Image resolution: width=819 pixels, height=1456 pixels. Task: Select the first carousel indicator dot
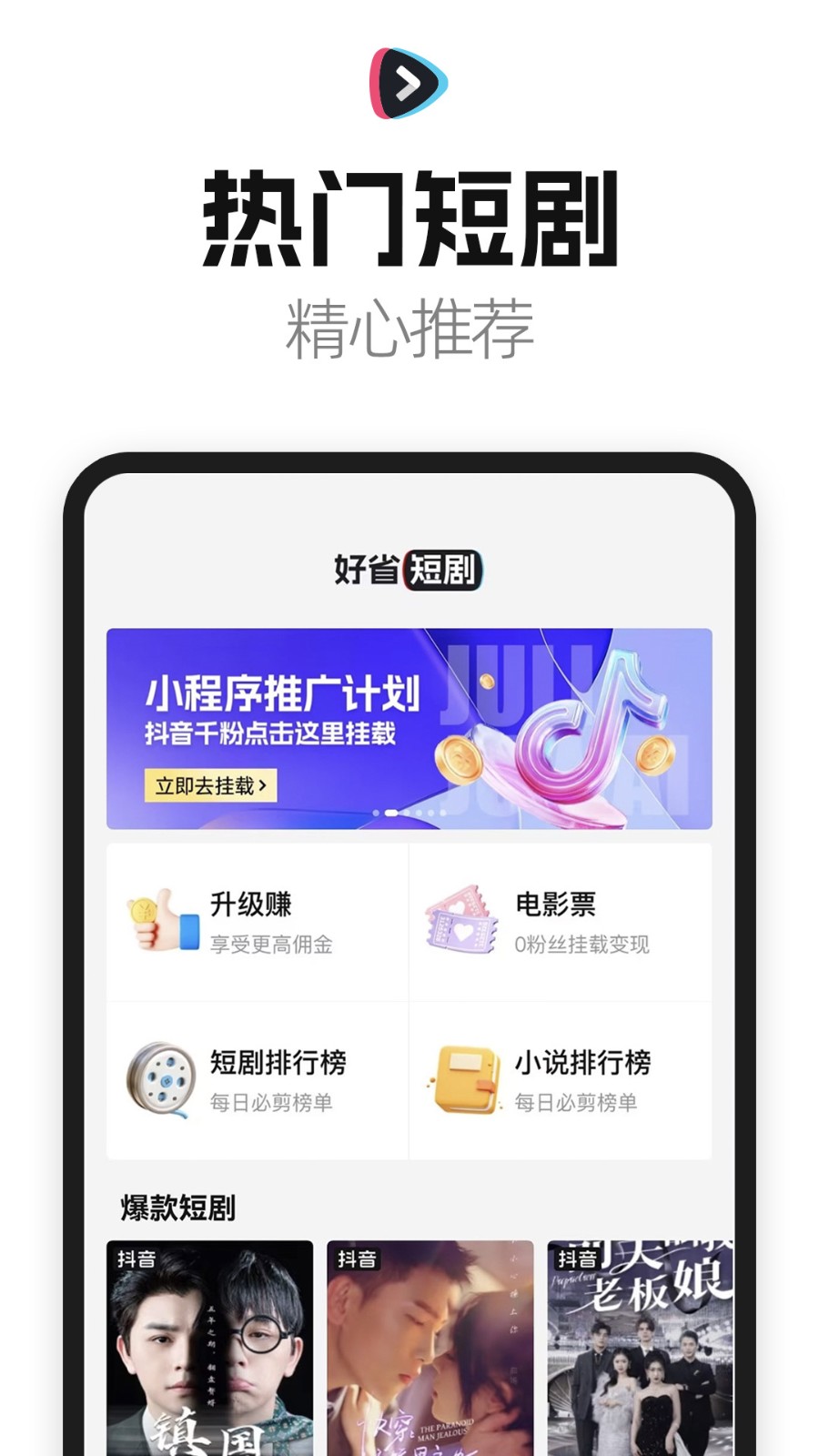click(x=375, y=812)
